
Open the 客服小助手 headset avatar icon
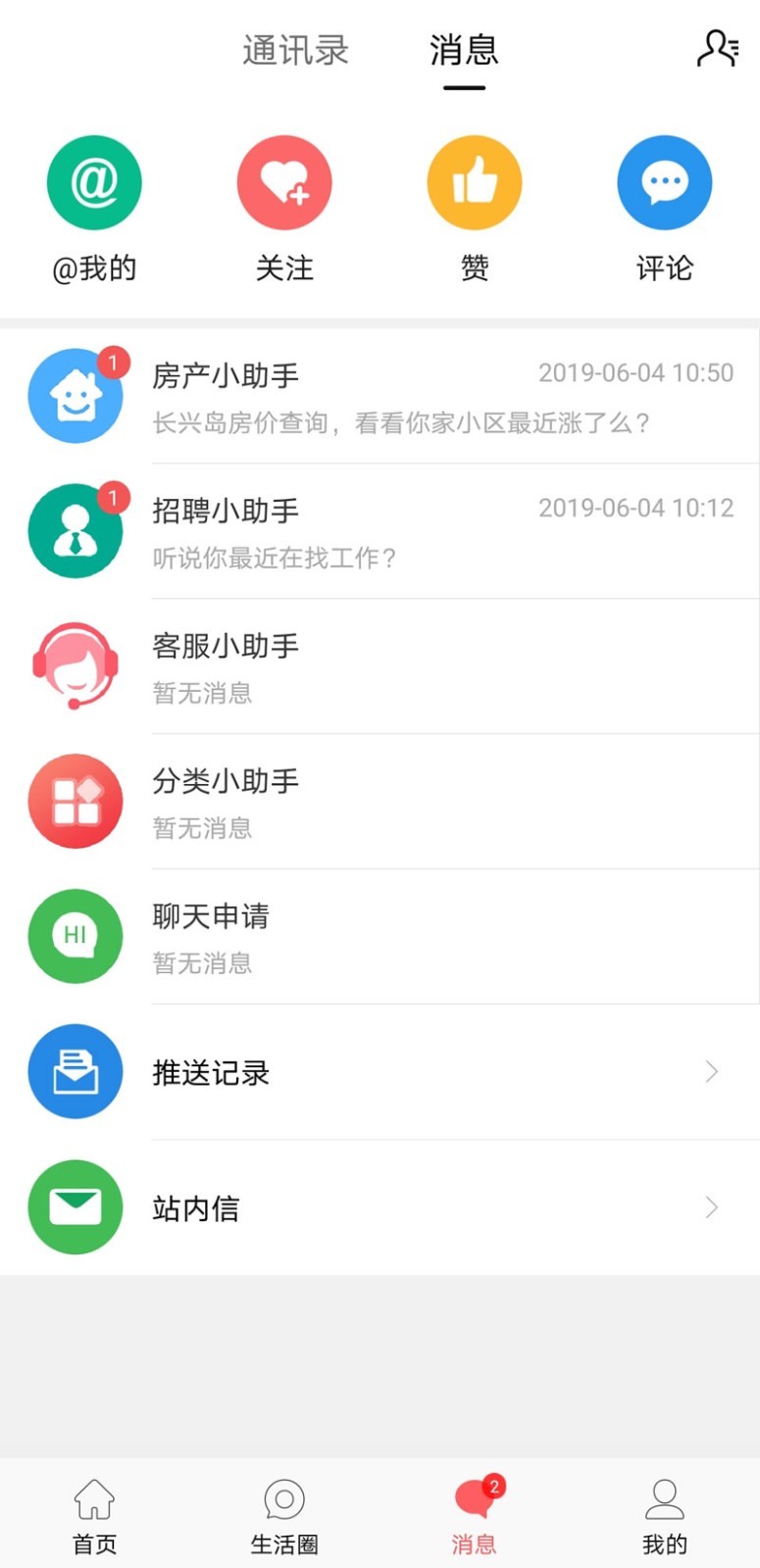[76, 666]
